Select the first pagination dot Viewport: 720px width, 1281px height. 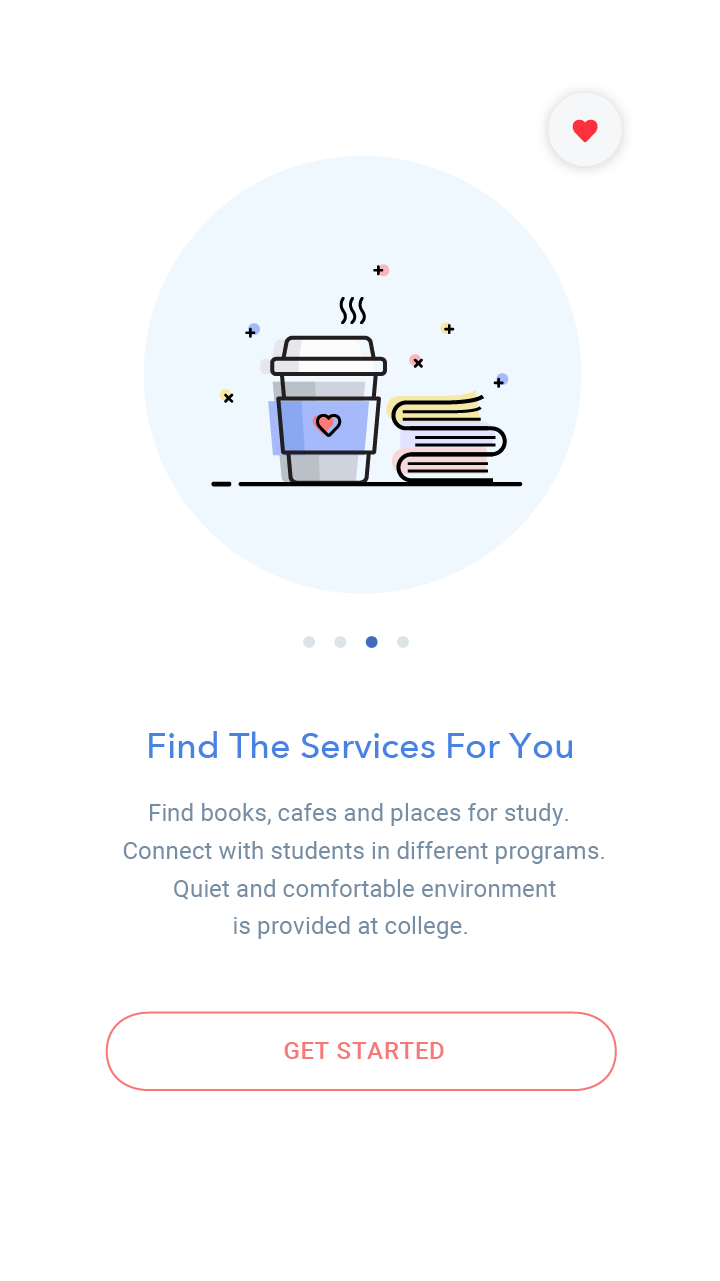[309, 641]
